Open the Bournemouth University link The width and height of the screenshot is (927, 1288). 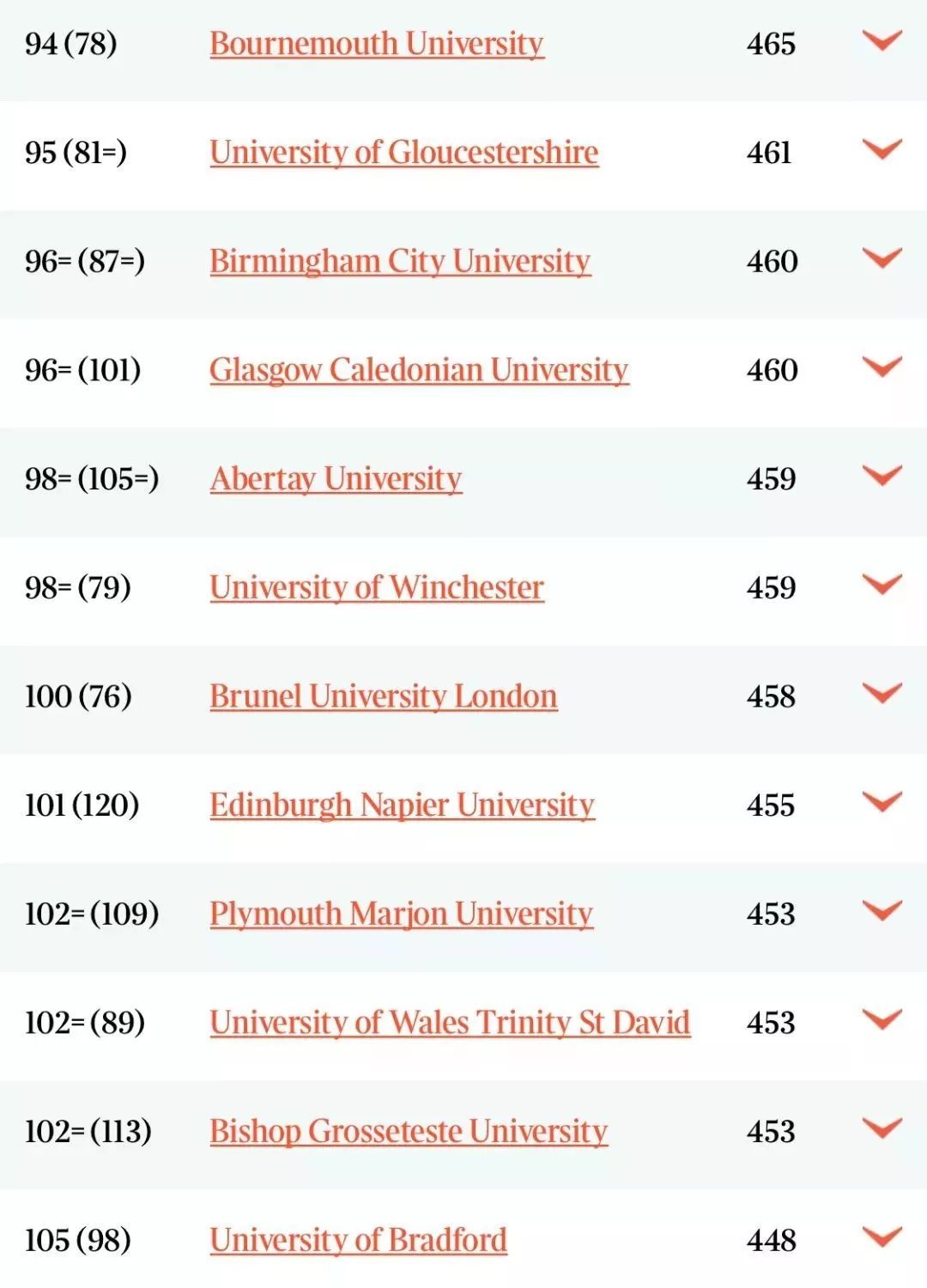(x=377, y=44)
